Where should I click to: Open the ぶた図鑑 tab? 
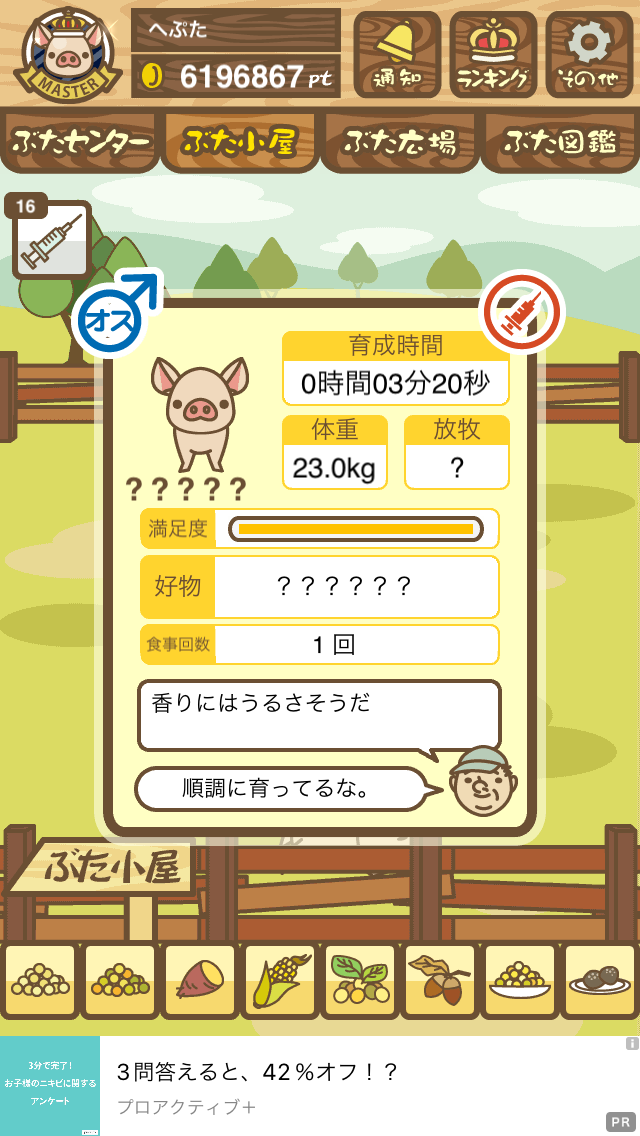(x=560, y=143)
